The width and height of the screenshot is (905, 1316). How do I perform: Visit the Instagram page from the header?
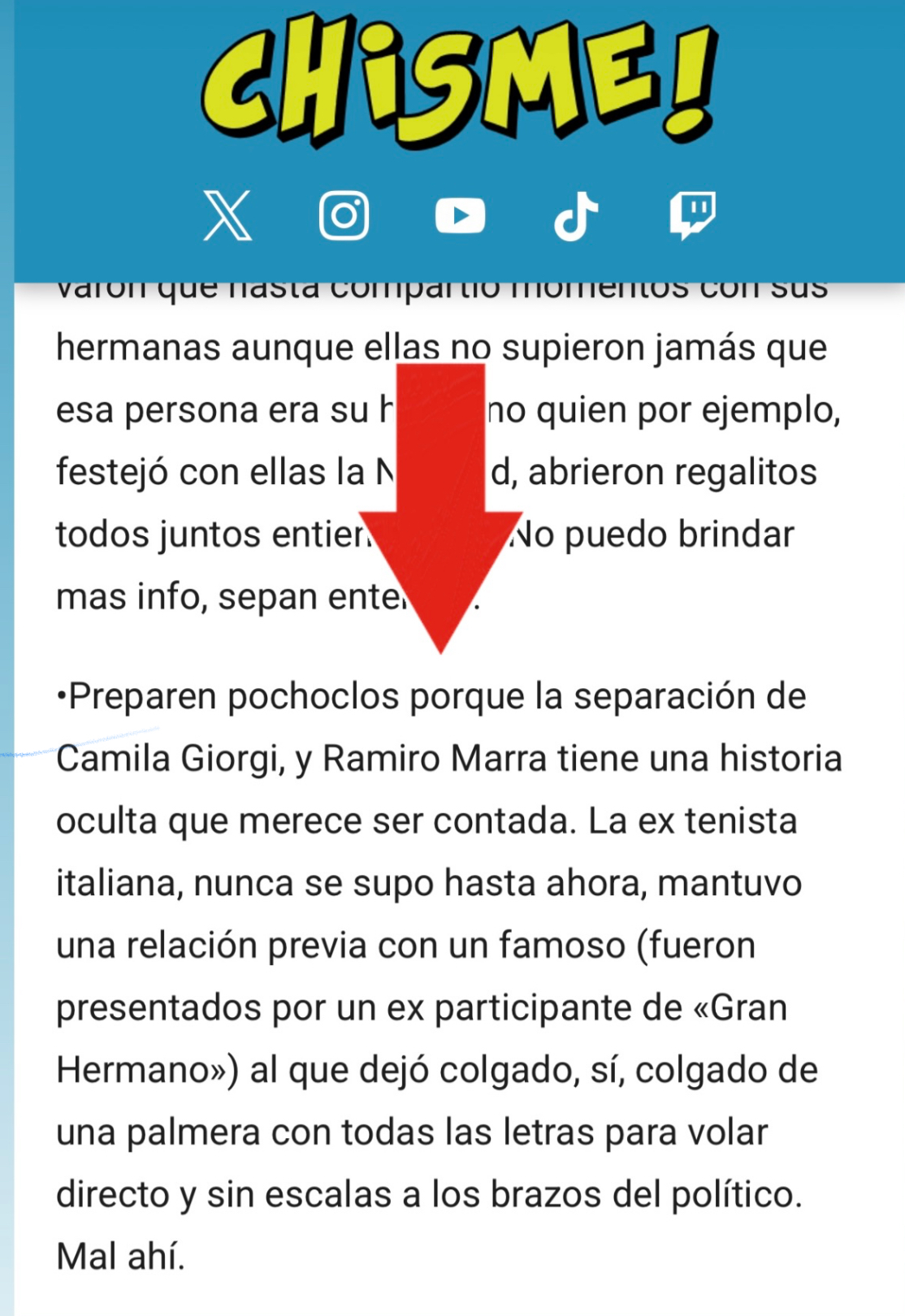coord(344,216)
